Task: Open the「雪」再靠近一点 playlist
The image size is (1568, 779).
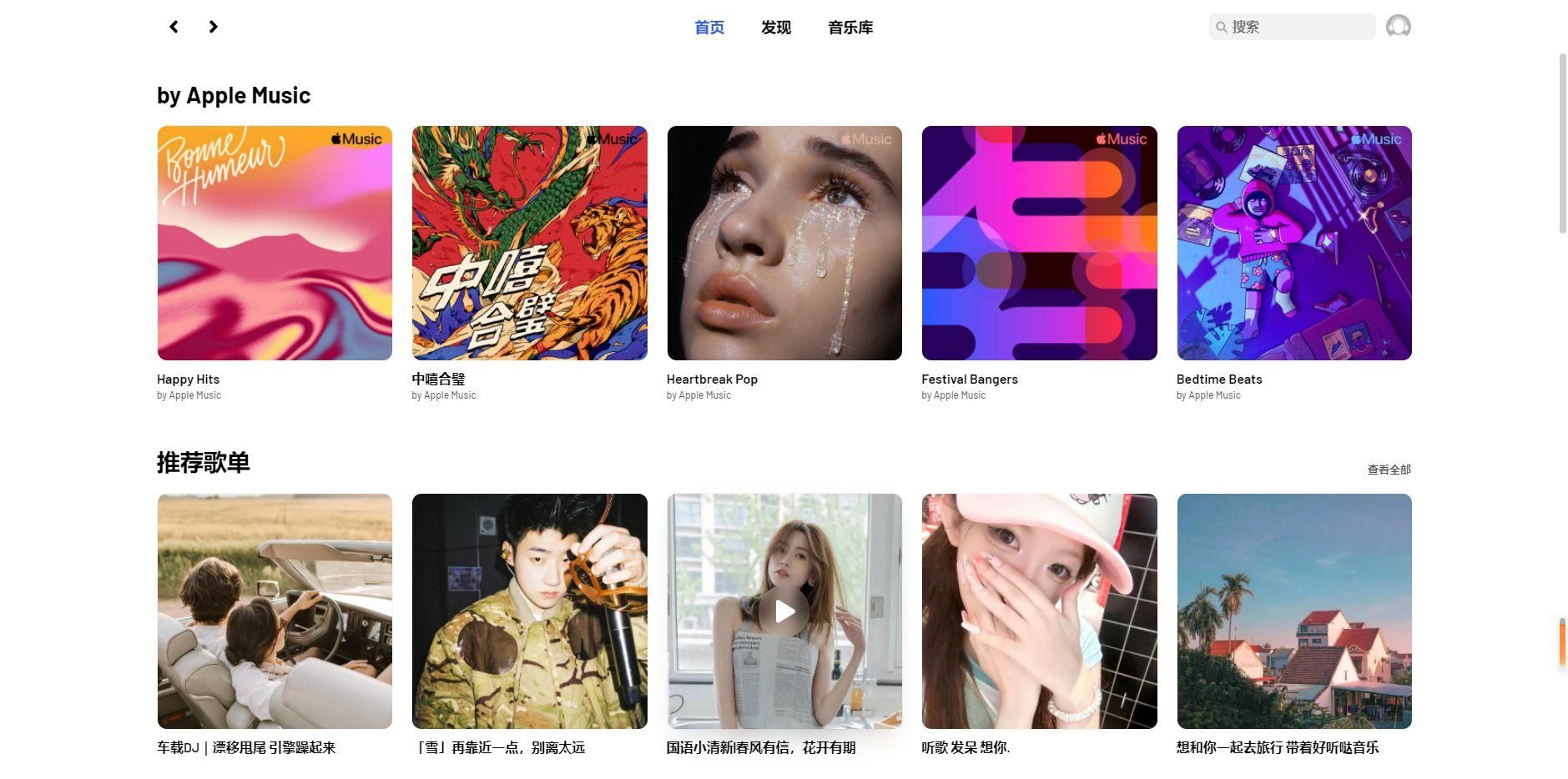Action: click(x=529, y=611)
